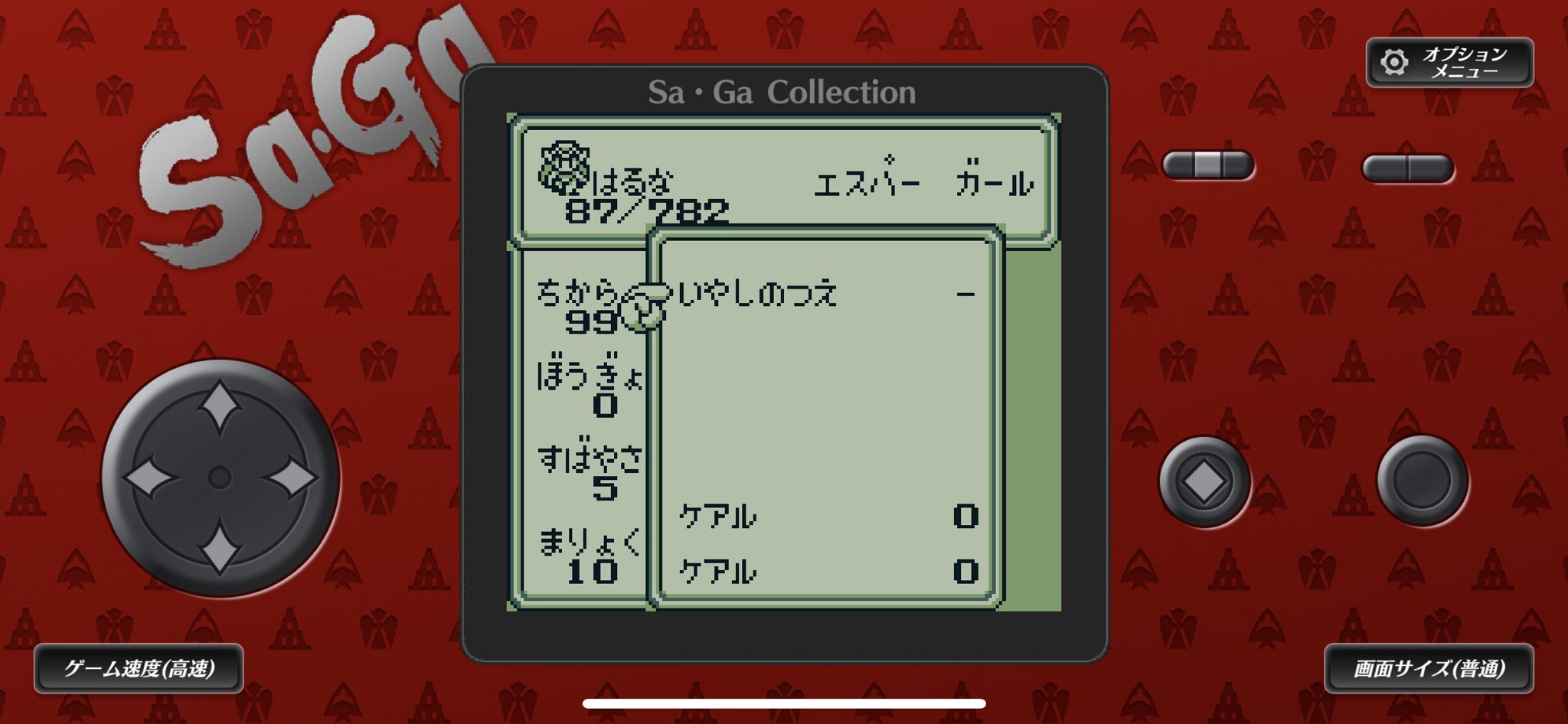The height and width of the screenshot is (724, 1568).
Task: Tap the plain round action button
Action: tap(1422, 480)
